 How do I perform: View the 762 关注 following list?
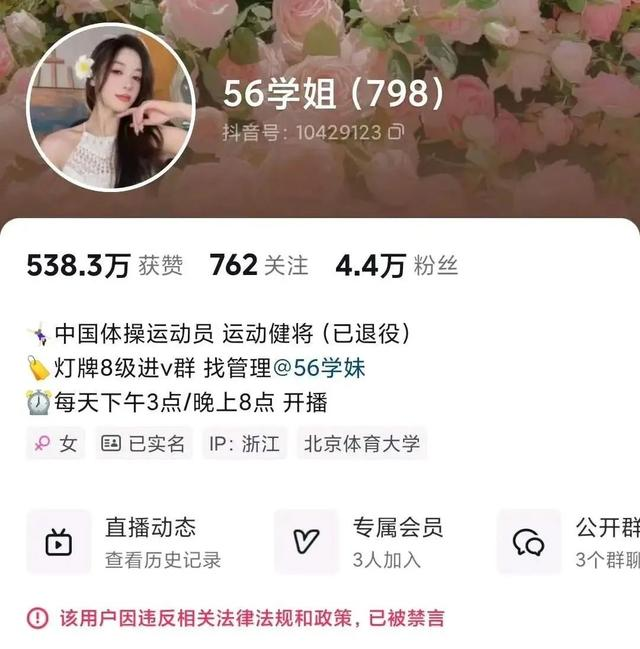coord(258,265)
